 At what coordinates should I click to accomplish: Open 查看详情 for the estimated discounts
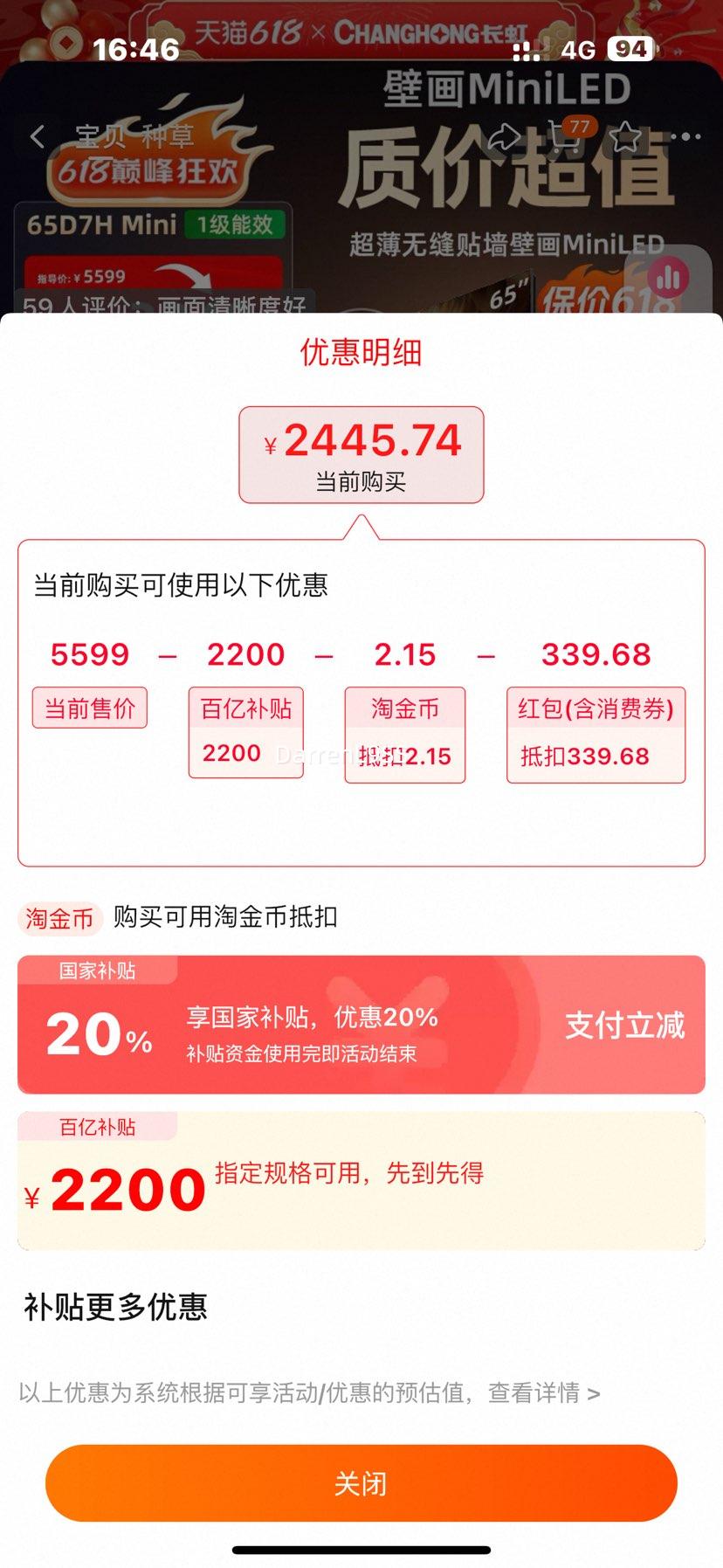coord(543,1392)
